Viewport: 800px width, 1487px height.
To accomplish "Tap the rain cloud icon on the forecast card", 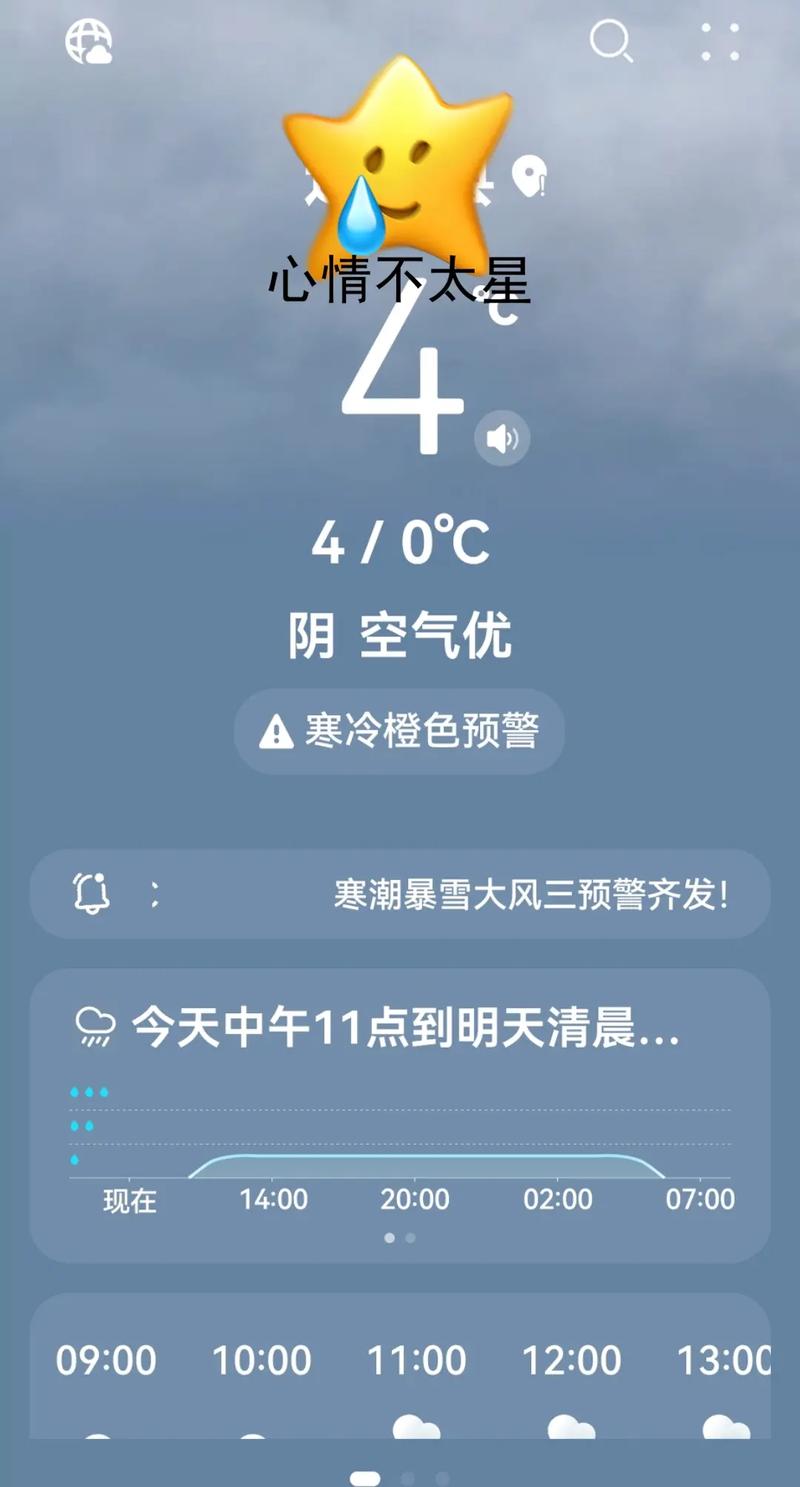I will point(95,1025).
